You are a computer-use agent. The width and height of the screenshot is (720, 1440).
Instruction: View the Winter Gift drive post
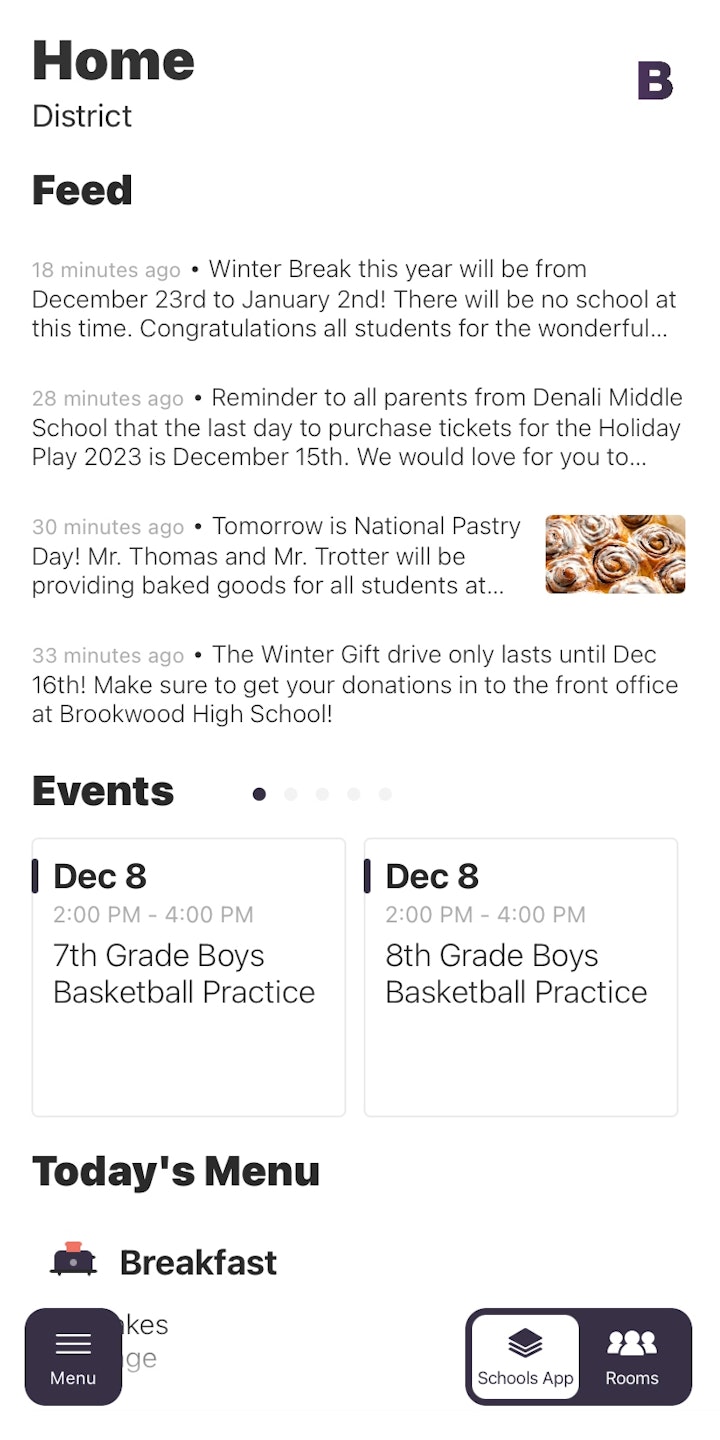(355, 685)
